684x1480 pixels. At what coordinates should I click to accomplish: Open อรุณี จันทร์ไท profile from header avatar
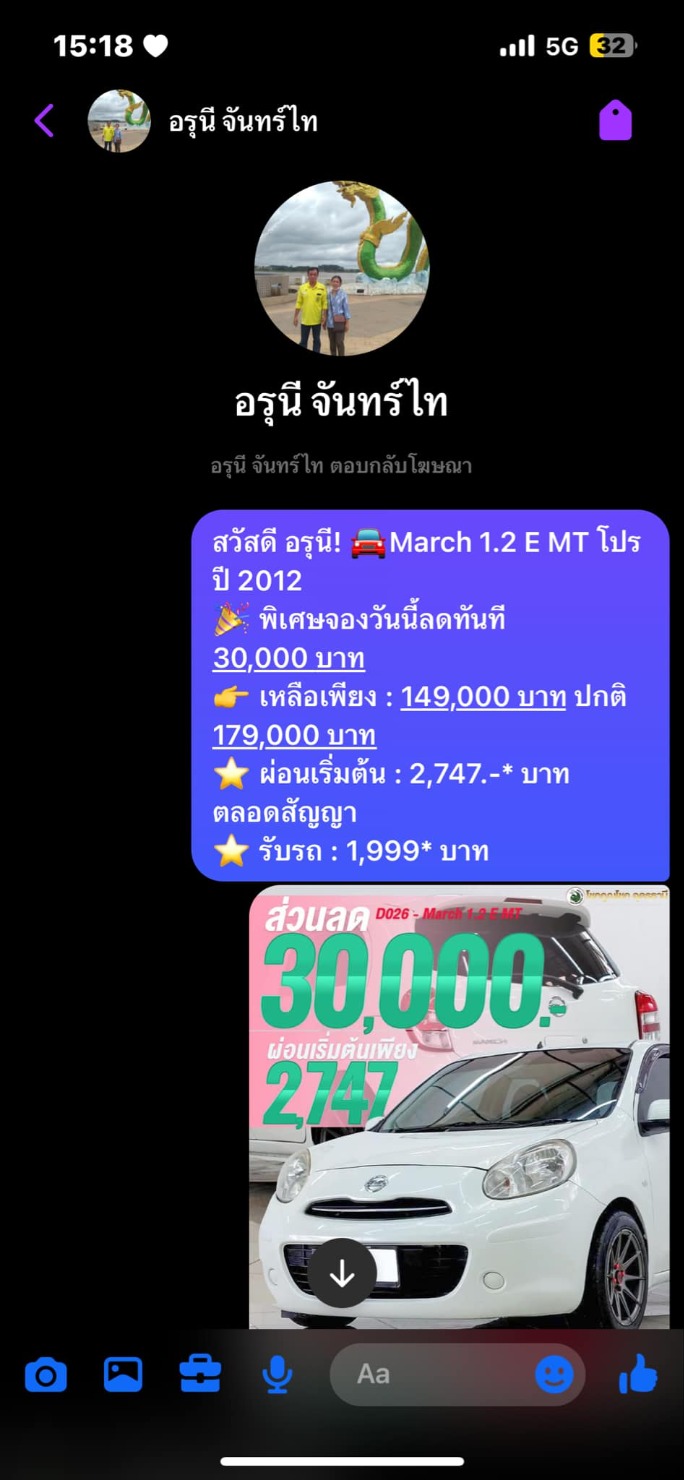click(119, 121)
